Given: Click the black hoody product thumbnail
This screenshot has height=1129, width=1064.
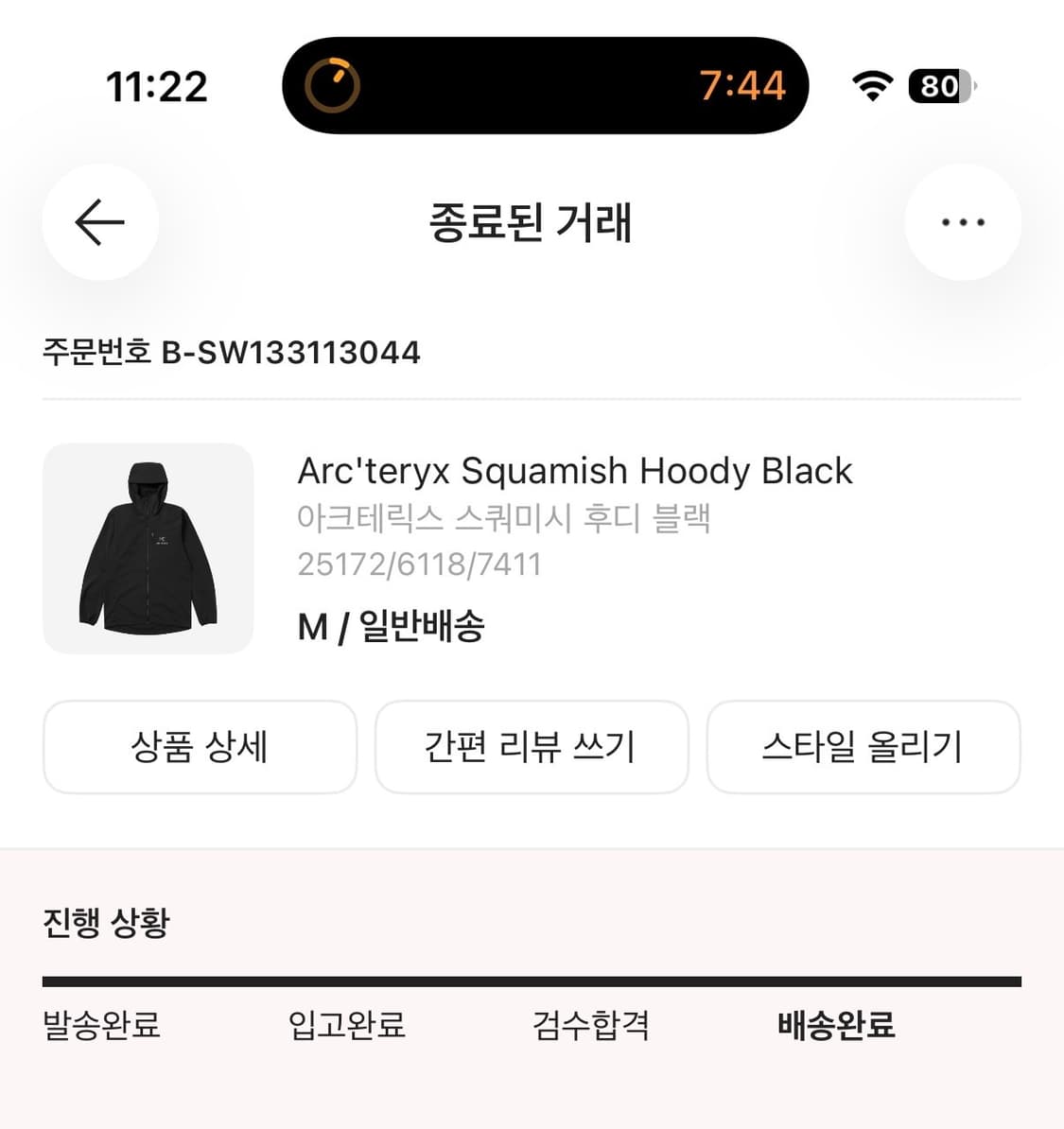Looking at the screenshot, I should pyautogui.click(x=148, y=548).
